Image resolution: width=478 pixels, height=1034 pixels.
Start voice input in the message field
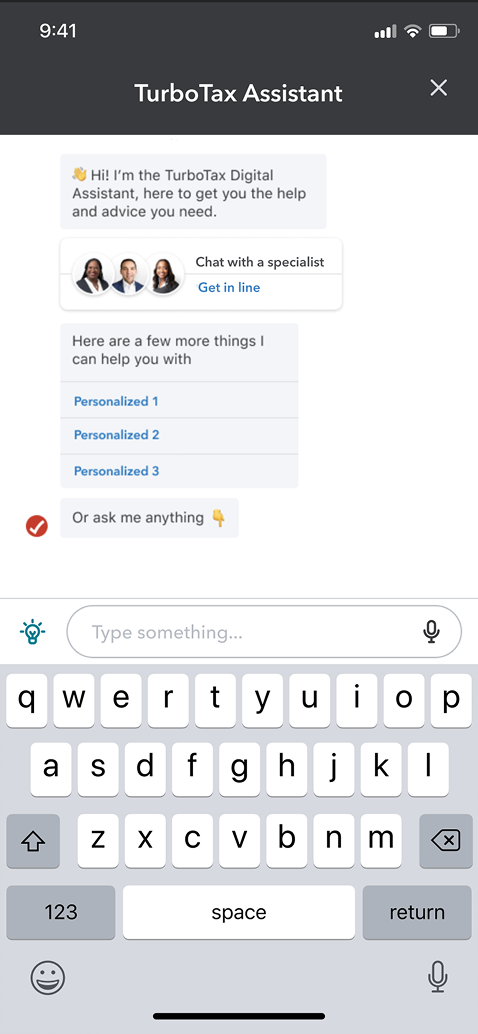click(431, 632)
